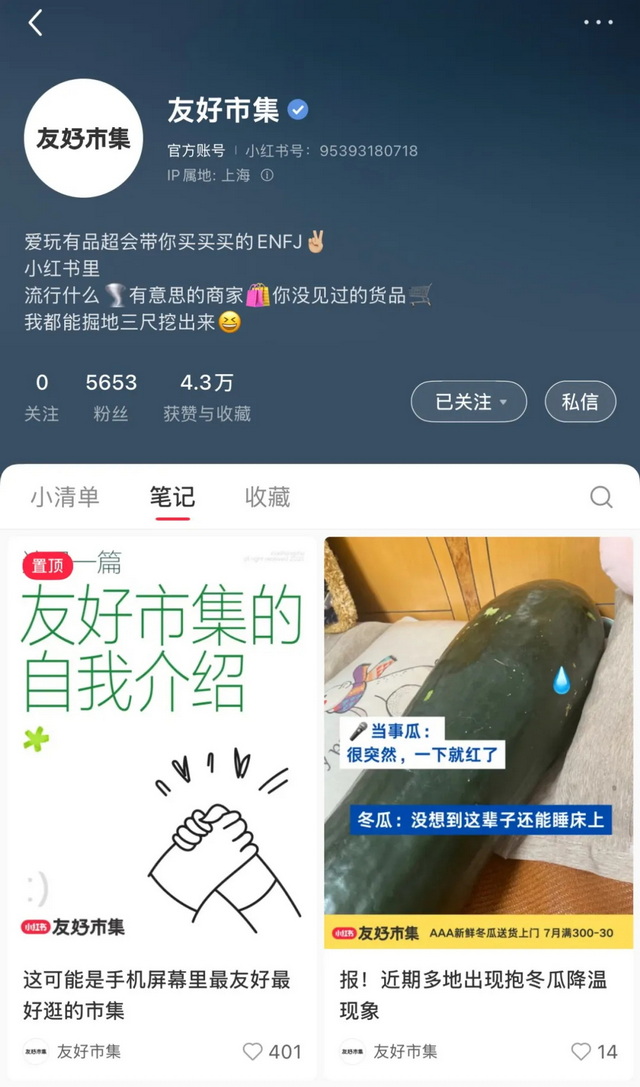Open the three-dot overflow menu
This screenshot has width=640, height=1087.
[x=598, y=22]
